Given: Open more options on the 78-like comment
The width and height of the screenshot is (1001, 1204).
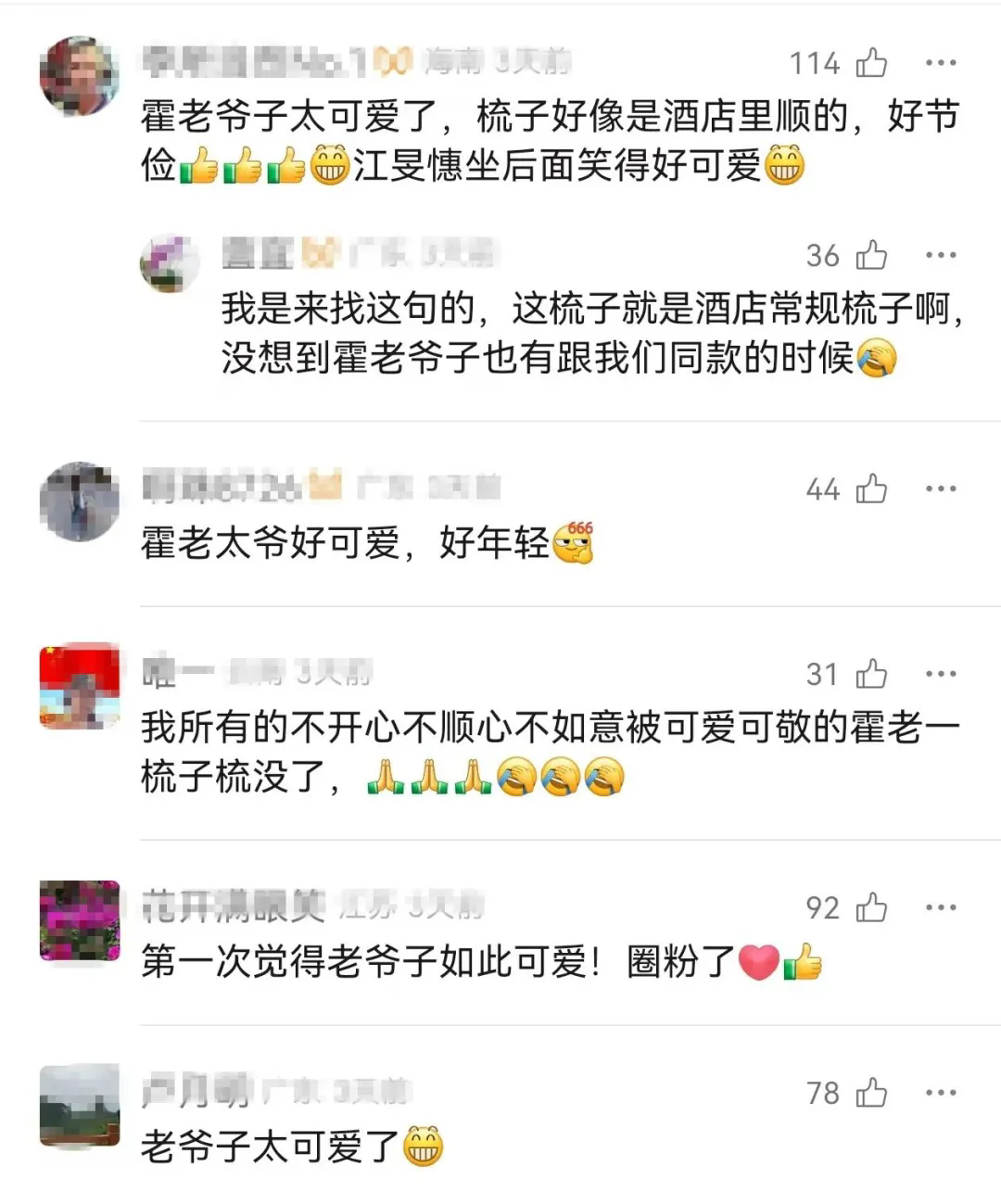Looking at the screenshot, I should [940, 1093].
